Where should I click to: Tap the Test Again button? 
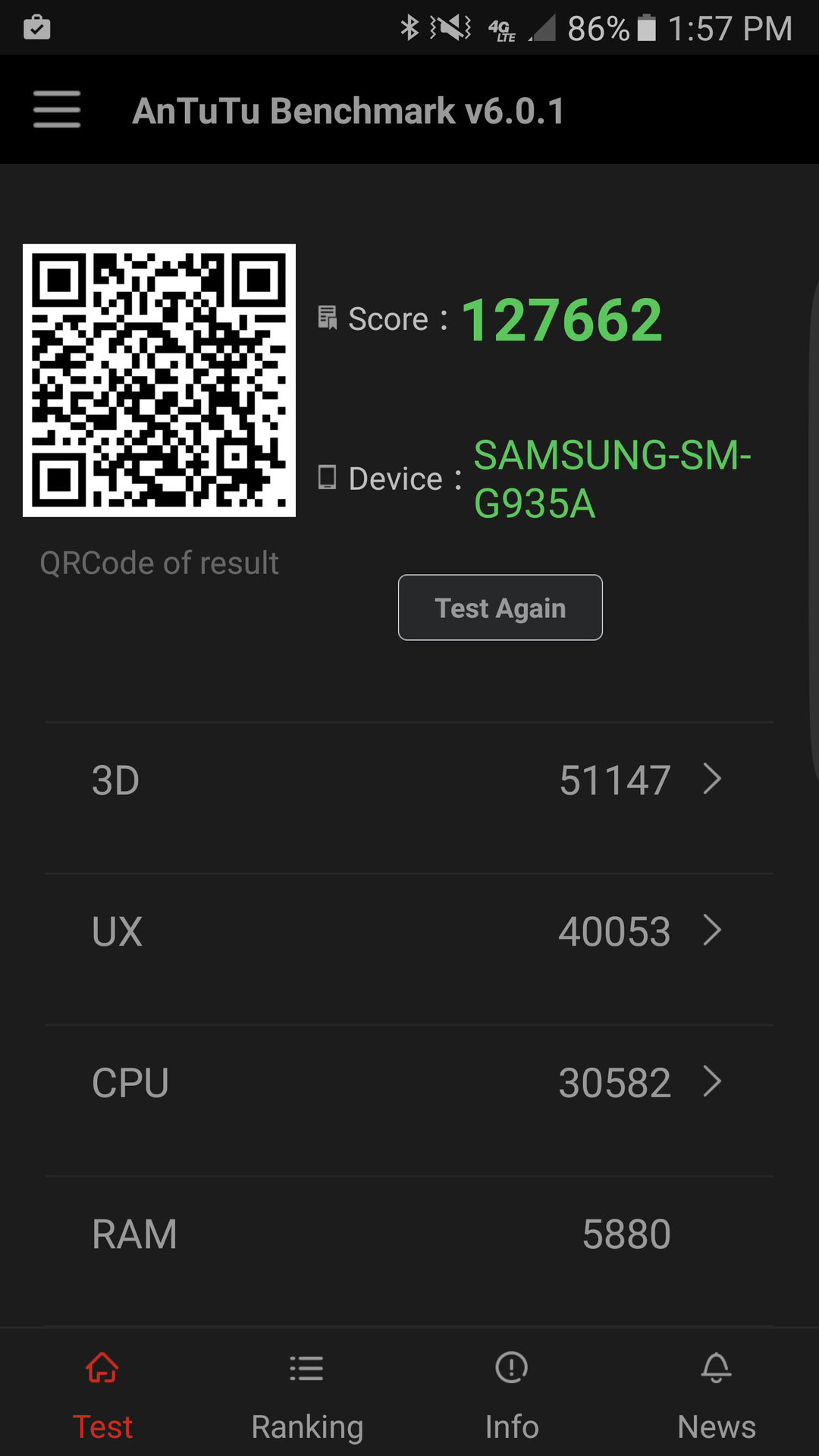(x=500, y=607)
